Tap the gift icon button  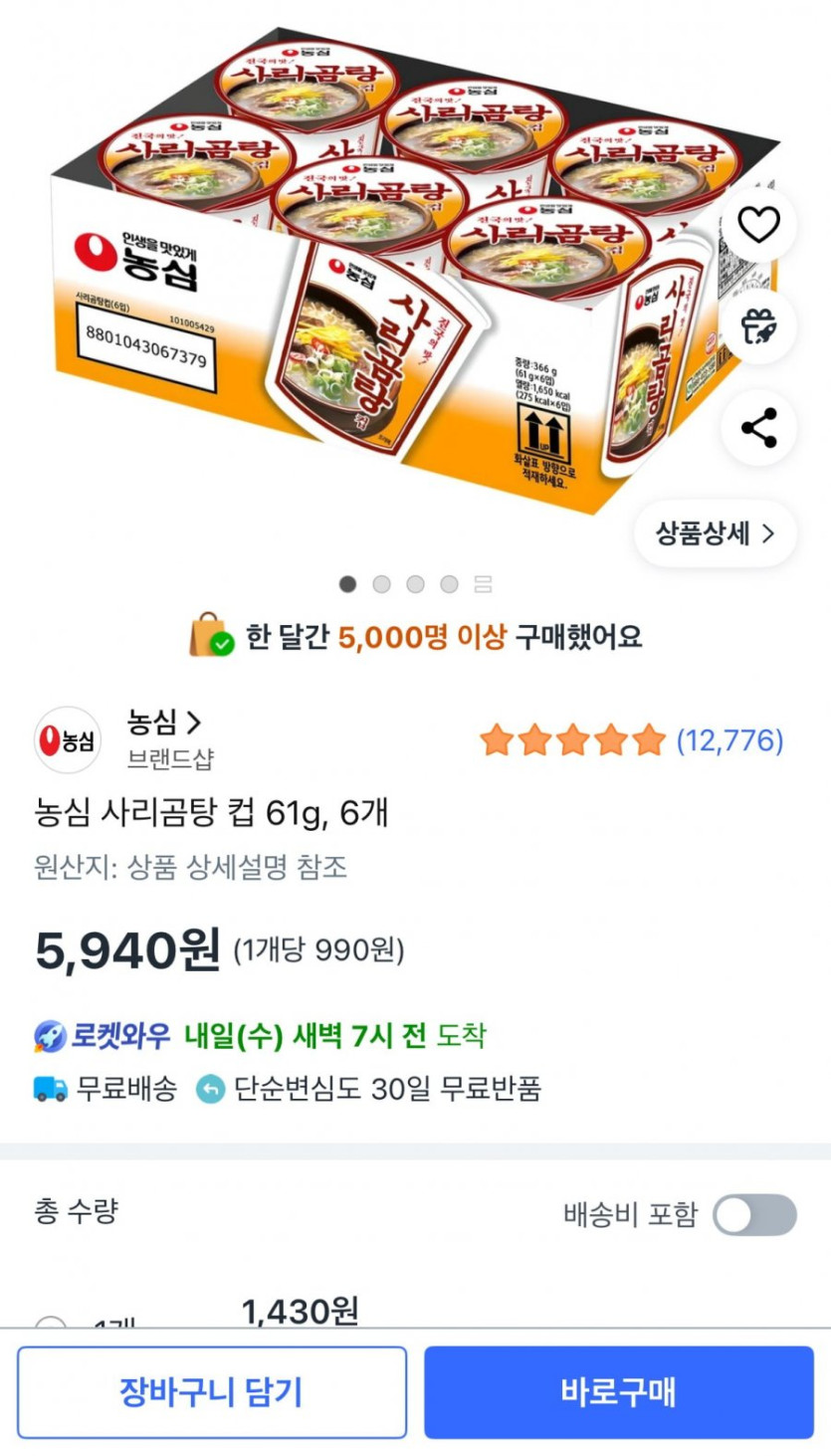pyautogui.click(x=758, y=326)
